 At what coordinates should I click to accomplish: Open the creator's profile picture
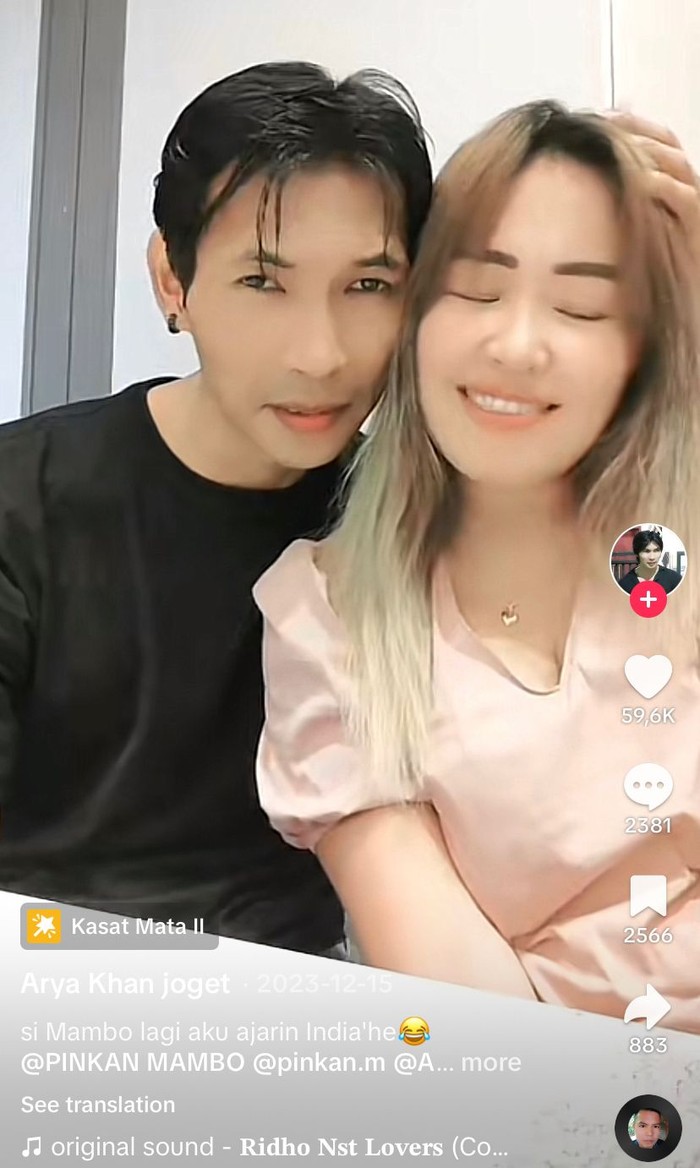tap(648, 558)
